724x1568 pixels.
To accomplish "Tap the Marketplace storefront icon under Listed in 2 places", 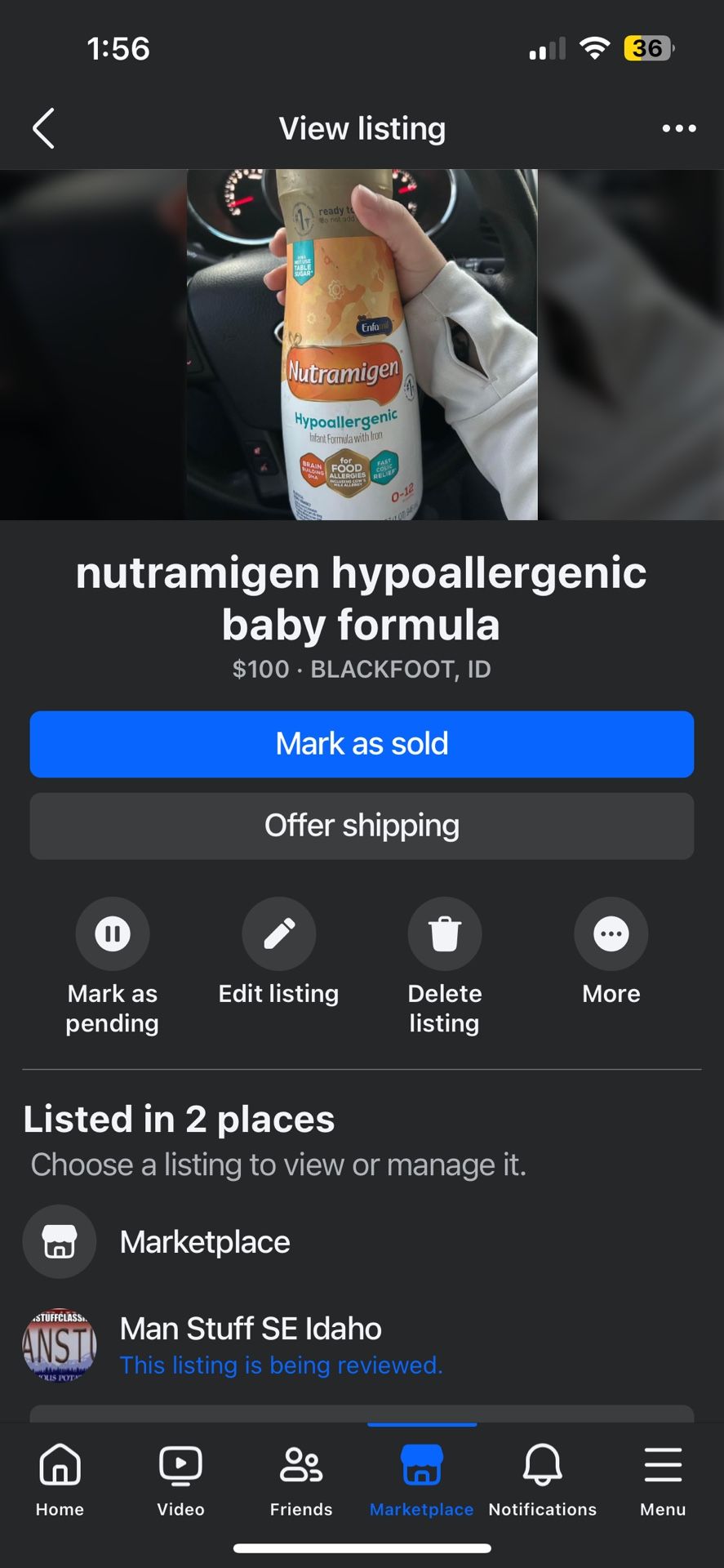I will [x=60, y=1241].
